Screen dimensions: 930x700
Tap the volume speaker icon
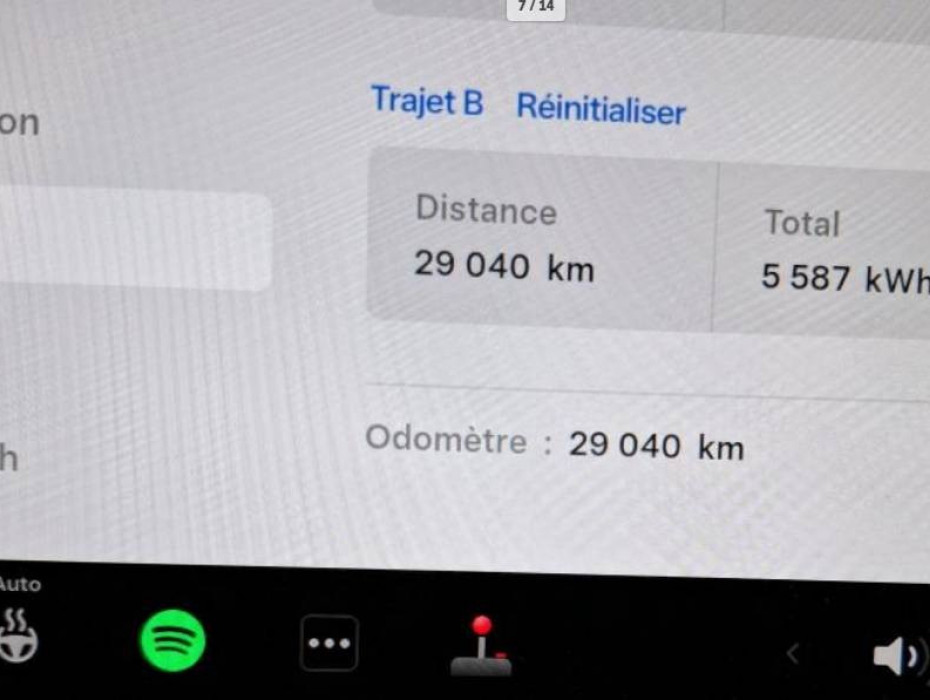pyautogui.click(x=899, y=656)
